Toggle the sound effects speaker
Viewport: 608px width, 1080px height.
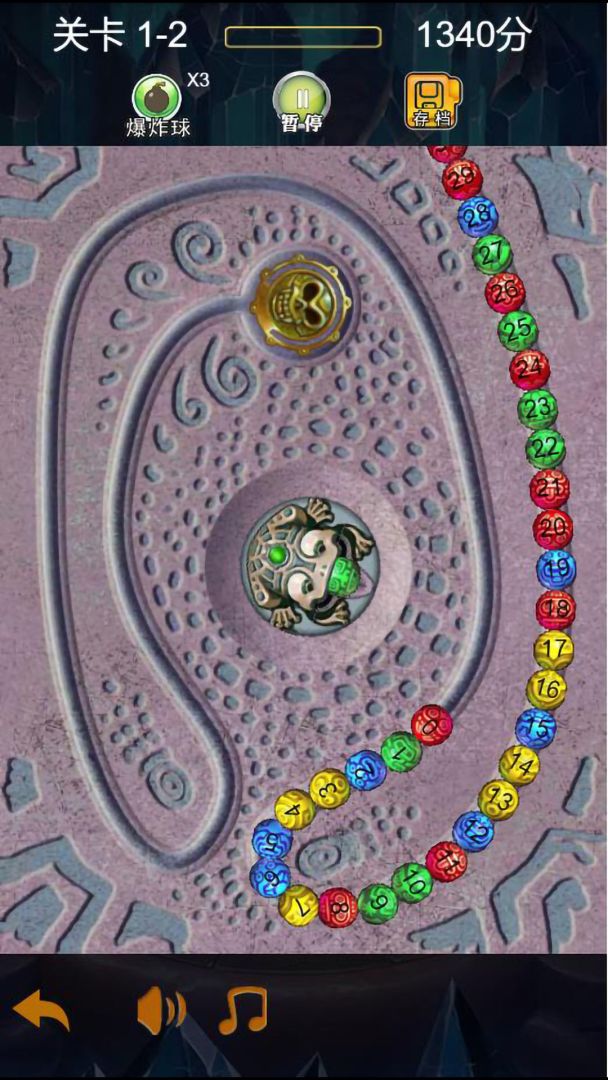click(161, 1011)
